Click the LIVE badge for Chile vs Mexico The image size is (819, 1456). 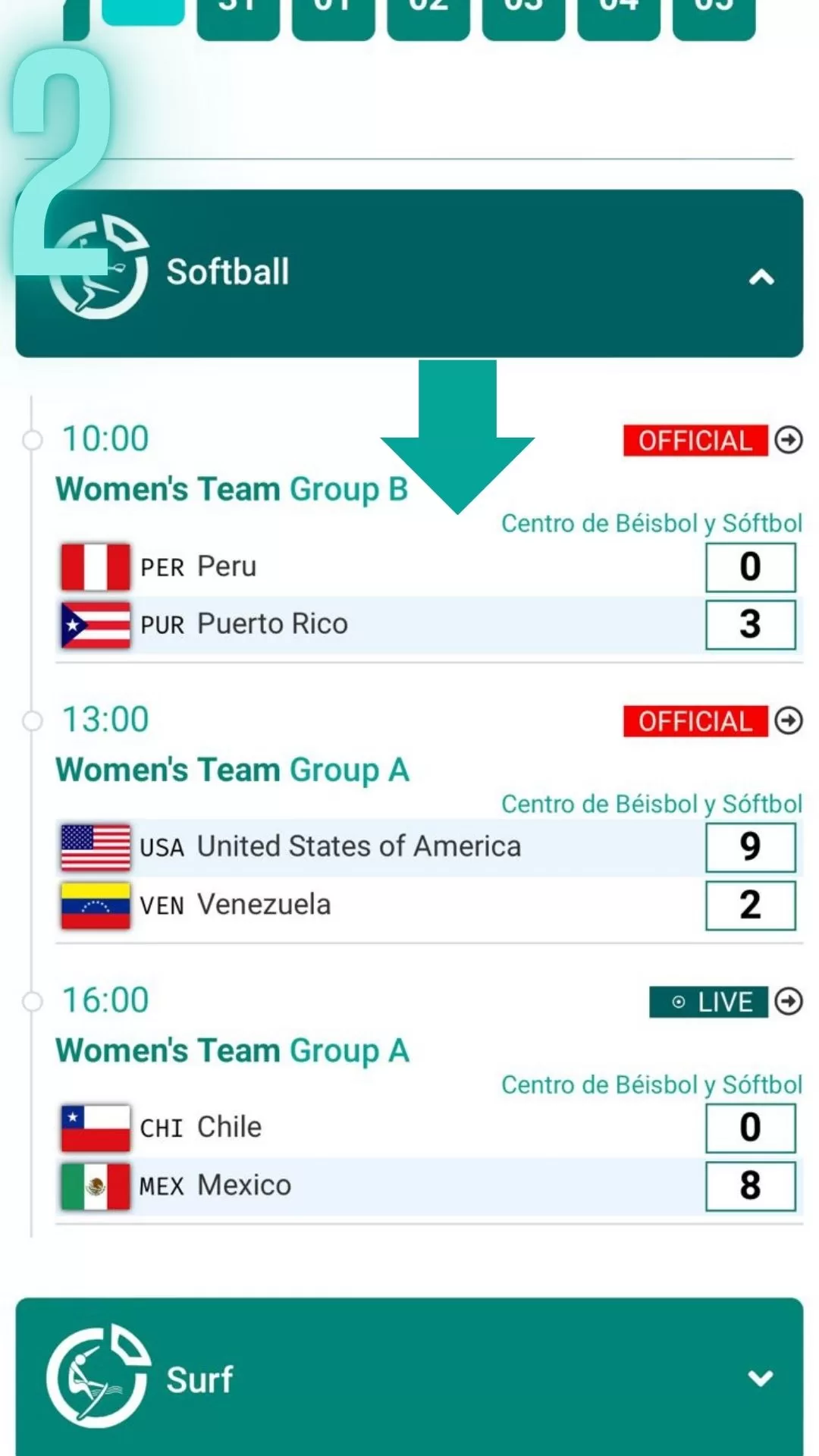pos(709,1001)
